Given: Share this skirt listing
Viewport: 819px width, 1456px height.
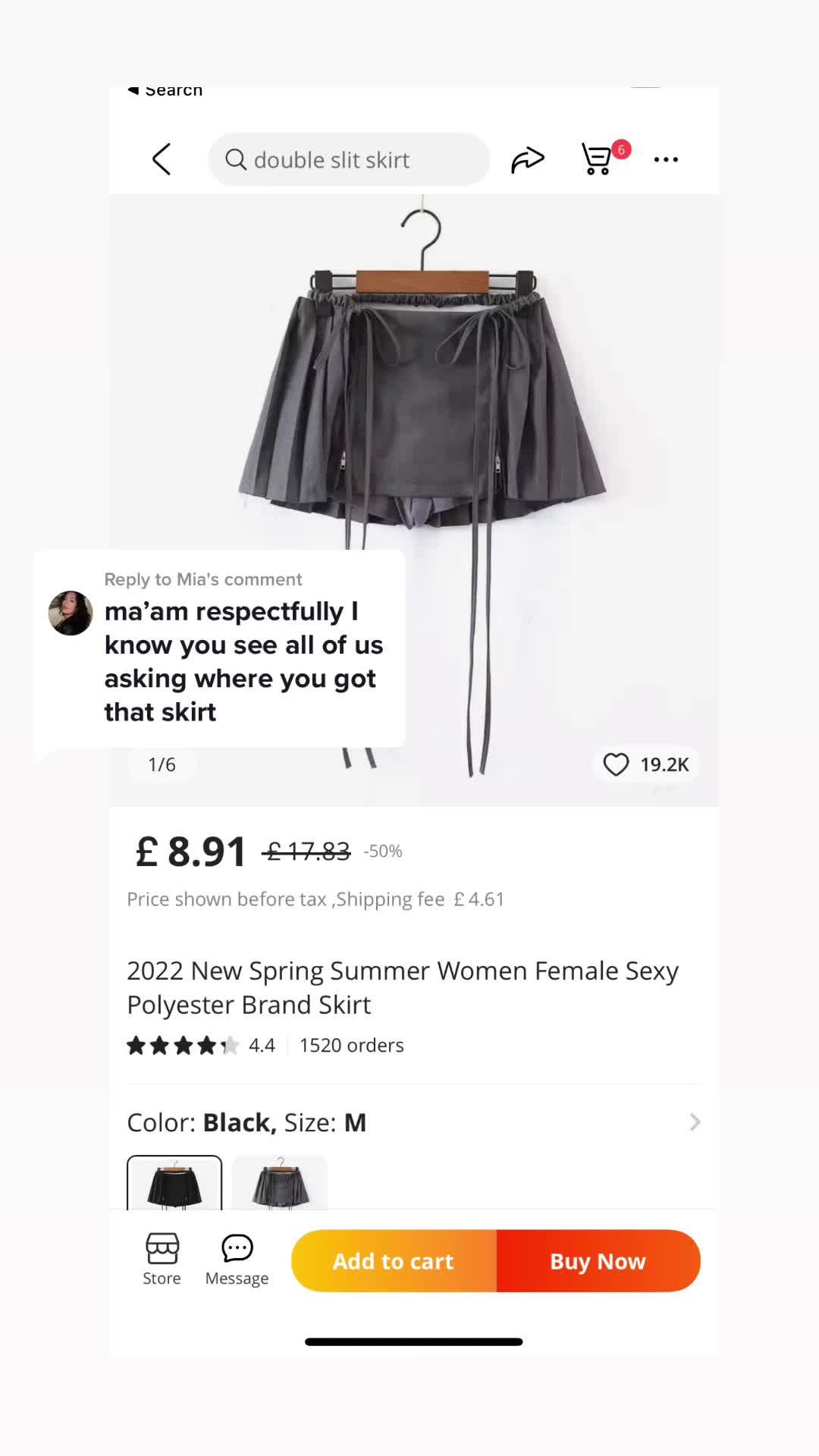Looking at the screenshot, I should (x=528, y=159).
